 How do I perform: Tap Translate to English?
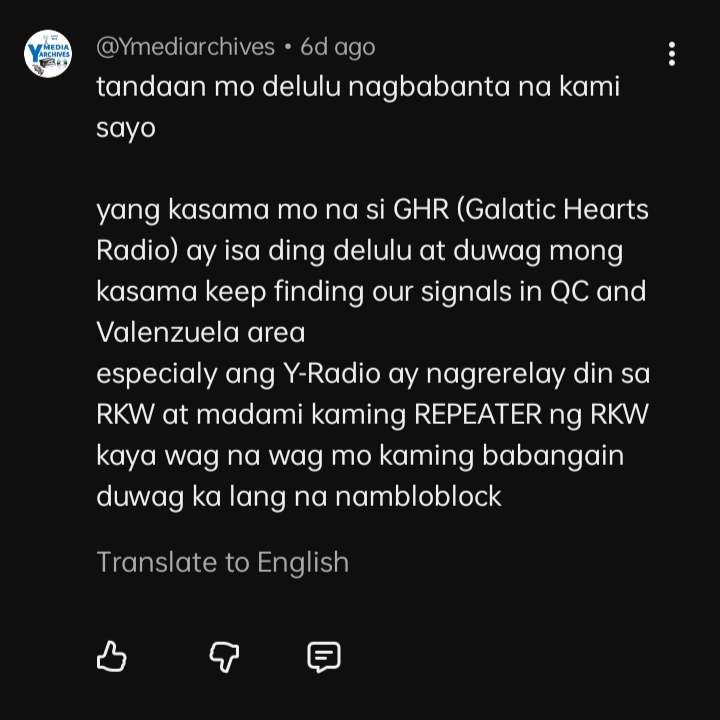pyautogui.click(x=222, y=562)
